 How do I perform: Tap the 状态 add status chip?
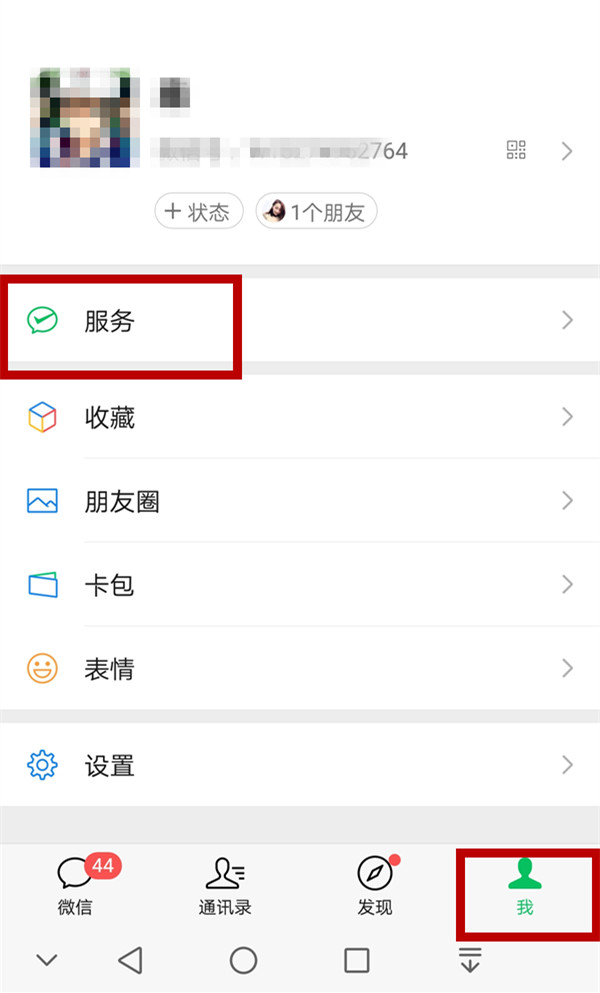coord(198,212)
